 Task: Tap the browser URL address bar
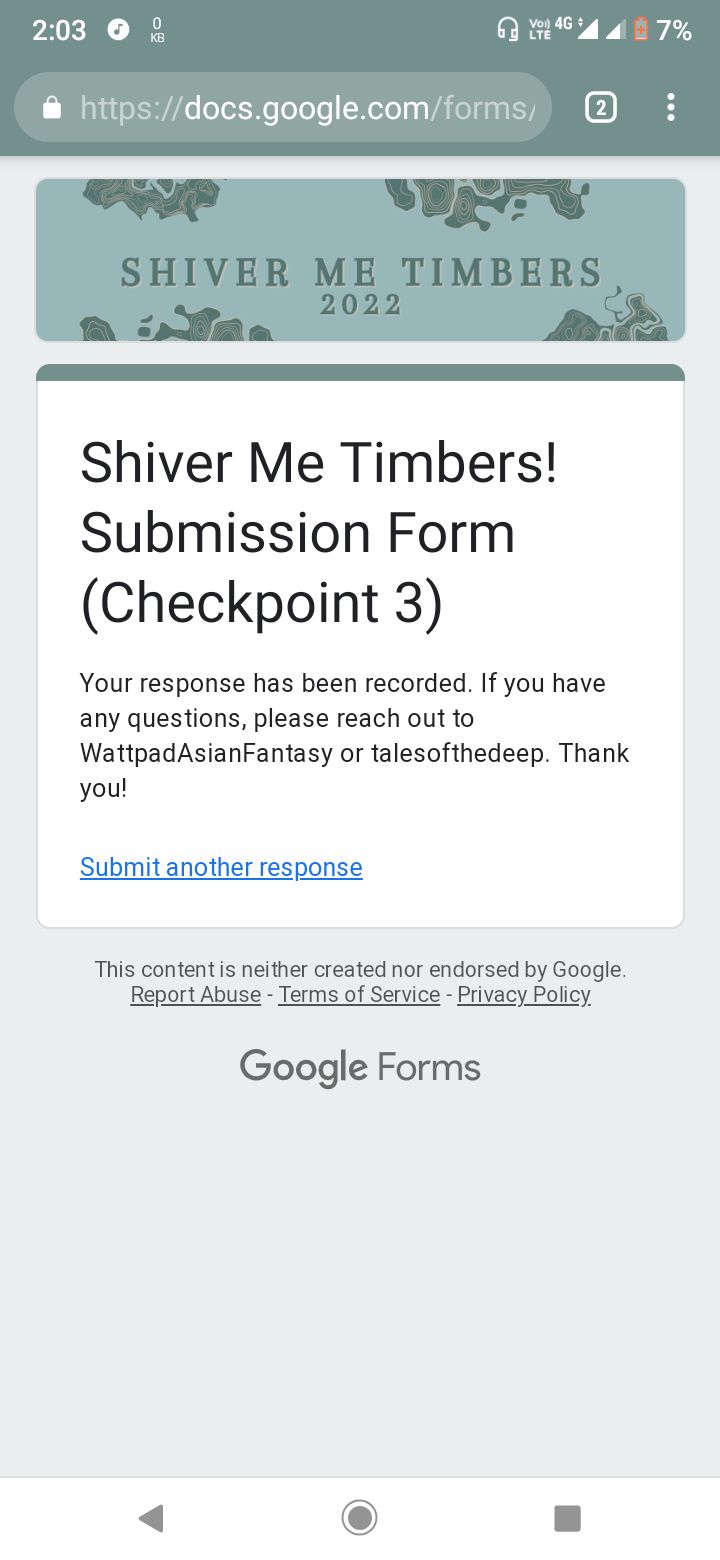pos(283,107)
